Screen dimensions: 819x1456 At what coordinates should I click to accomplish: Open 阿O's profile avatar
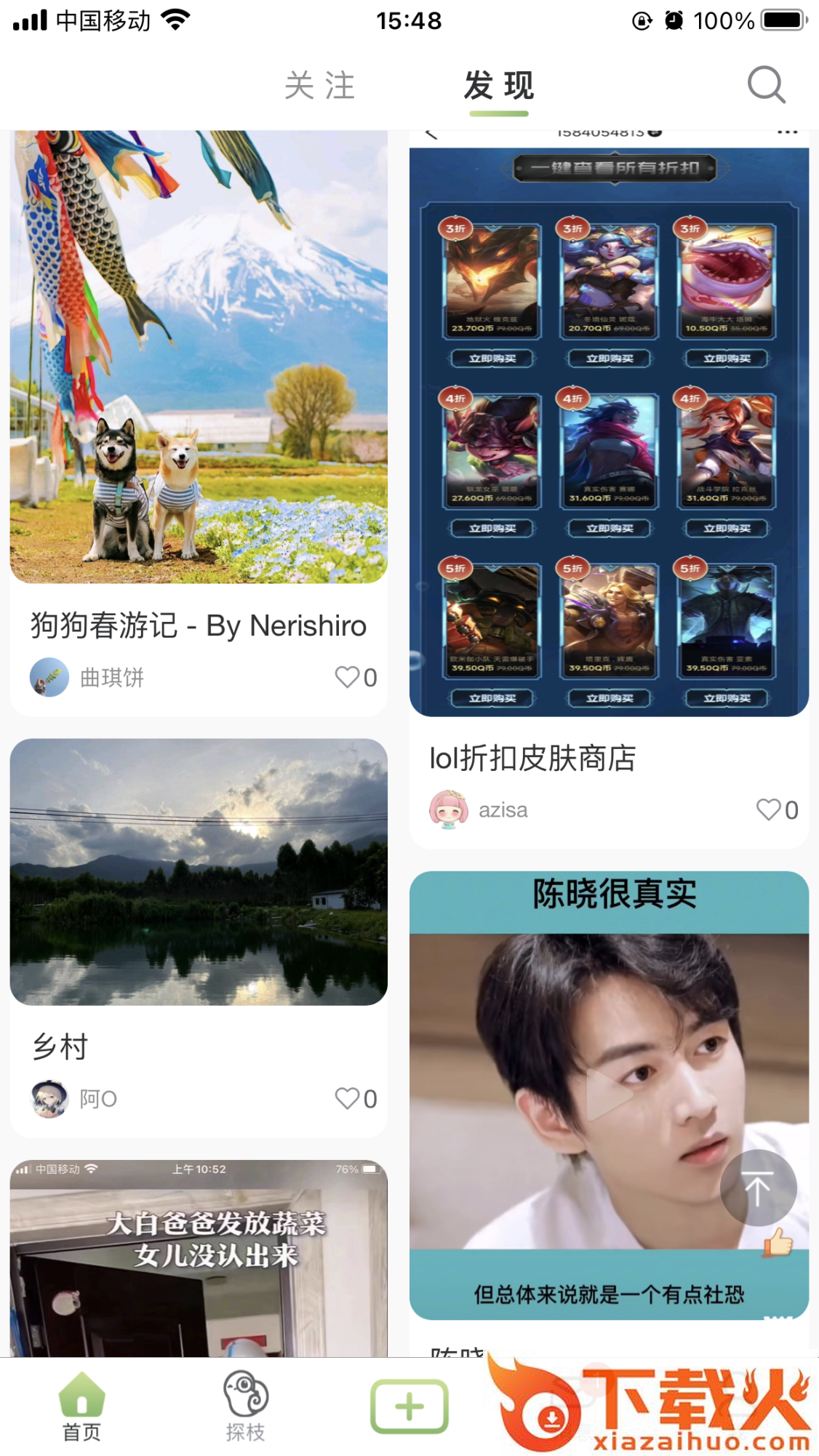click(x=49, y=1099)
